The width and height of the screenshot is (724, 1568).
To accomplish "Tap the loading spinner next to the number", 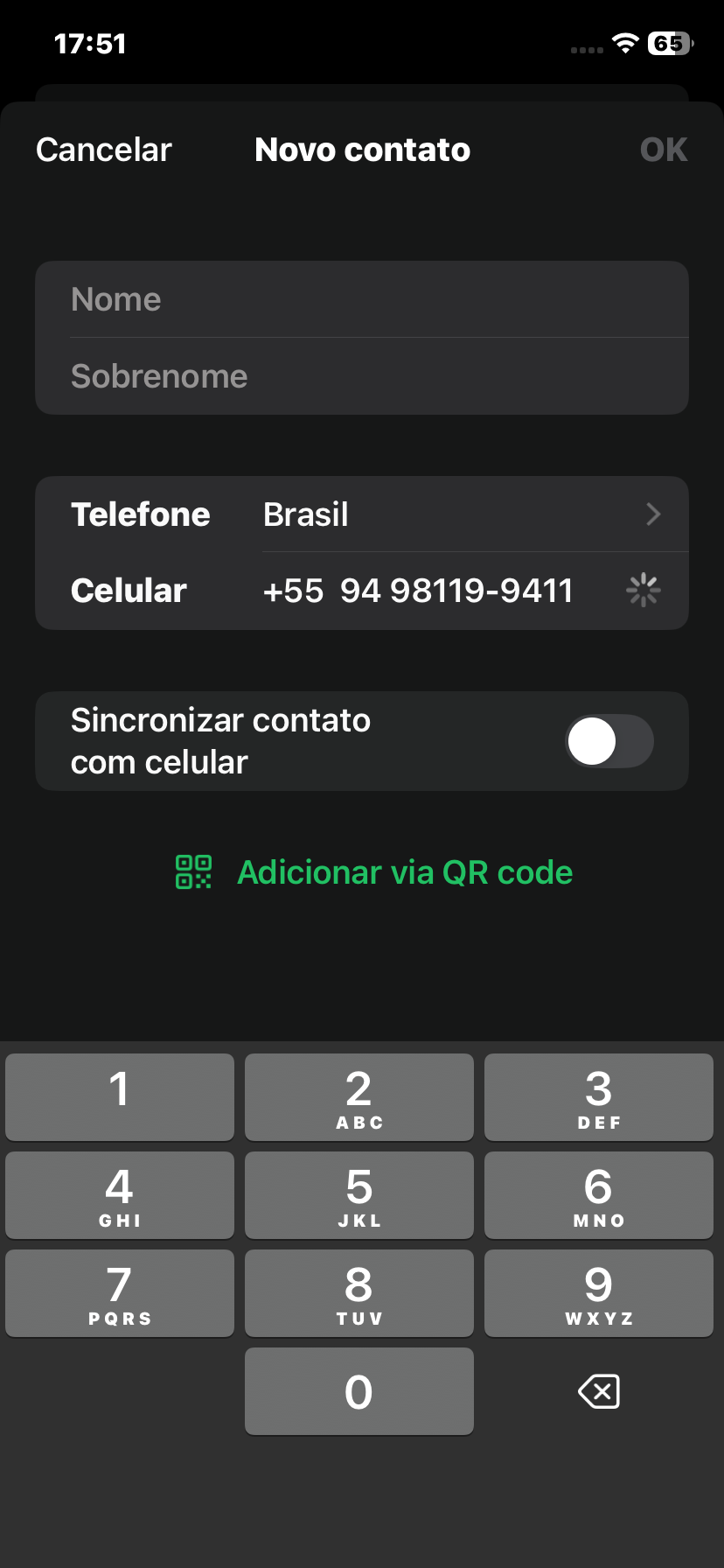I will click(x=643, y=590).
